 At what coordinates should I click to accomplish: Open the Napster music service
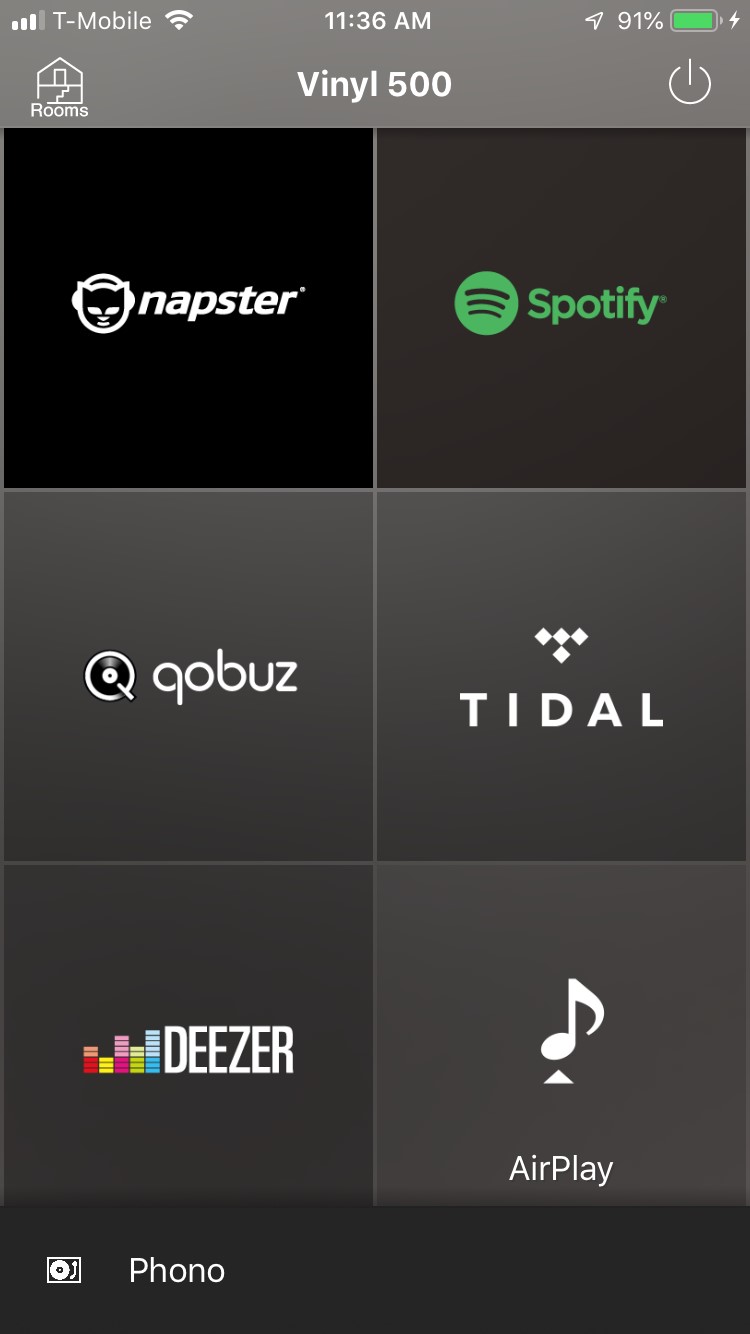(x=188, y=307)
